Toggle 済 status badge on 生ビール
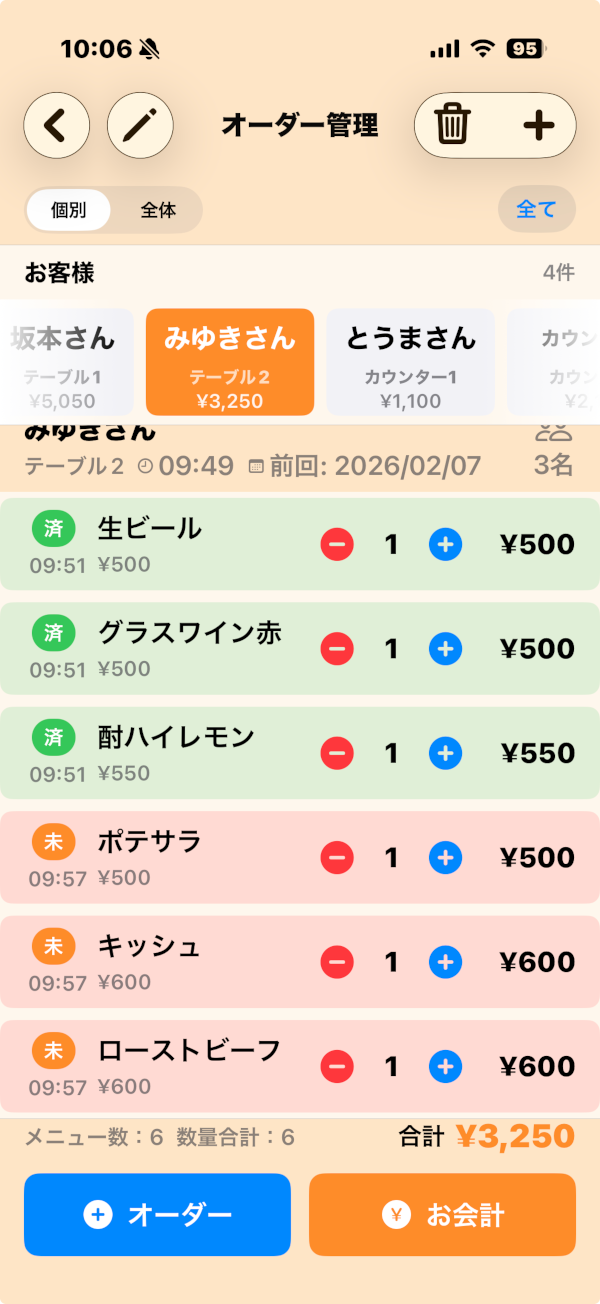Image resolution: width=600 pixels, height=1304 pixels. click(x=54, y=529)
